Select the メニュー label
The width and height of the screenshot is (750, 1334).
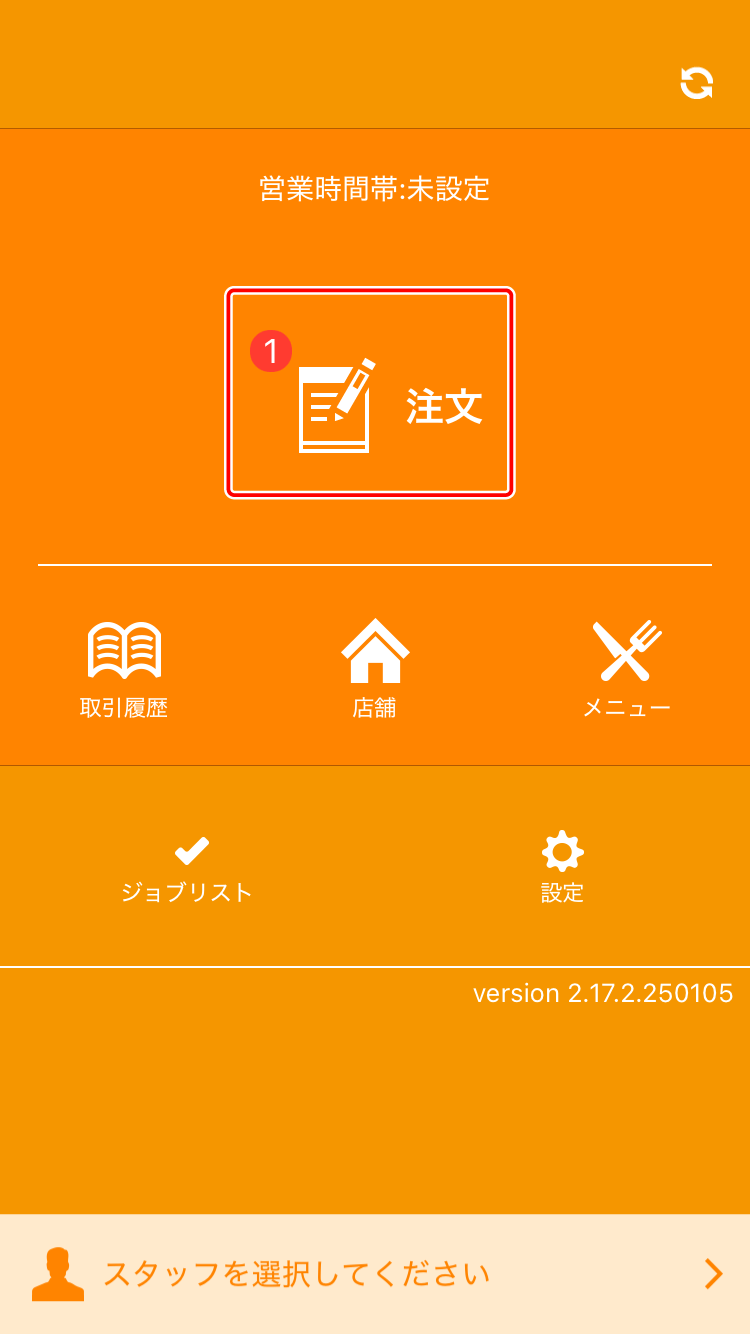point(626,706)
